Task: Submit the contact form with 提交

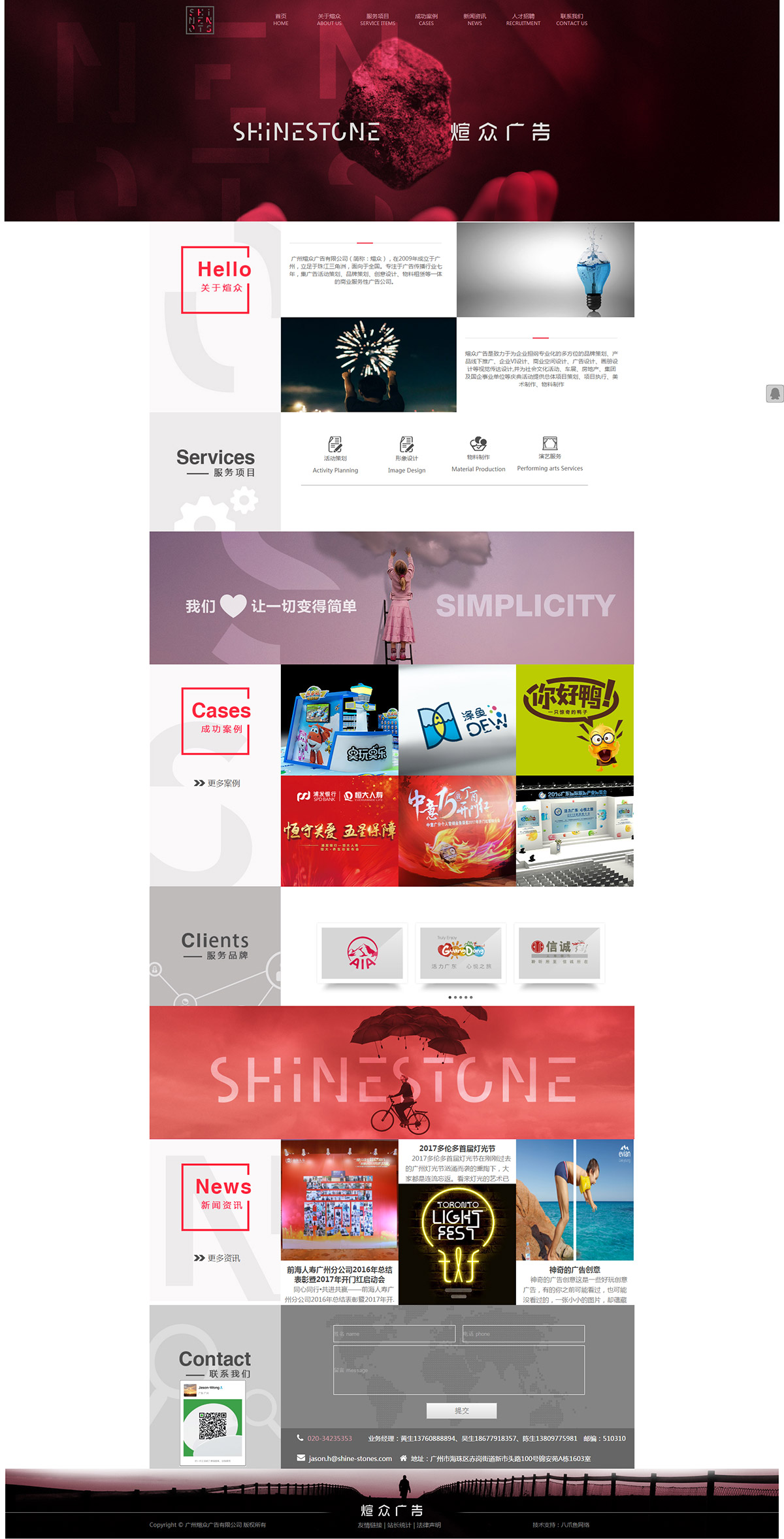Action: 461,1410
